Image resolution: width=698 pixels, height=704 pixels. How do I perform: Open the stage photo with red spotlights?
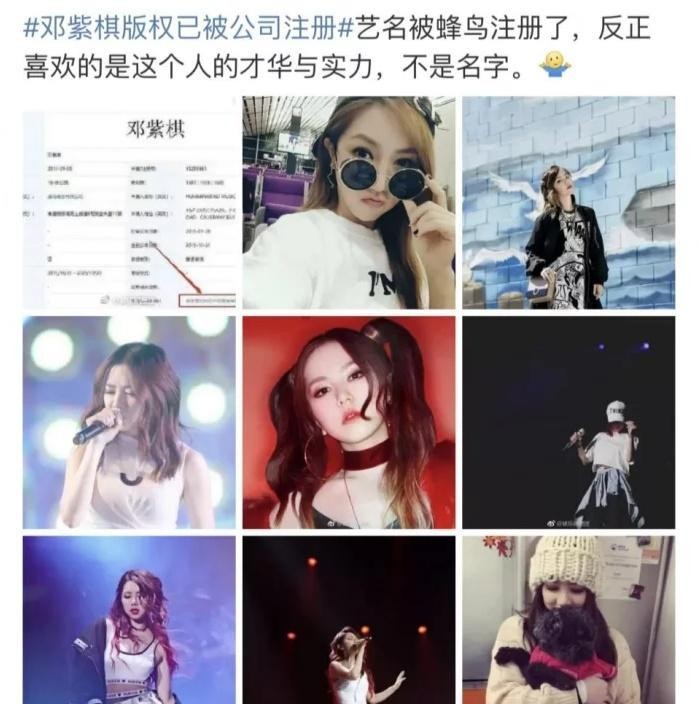[348, 620]
